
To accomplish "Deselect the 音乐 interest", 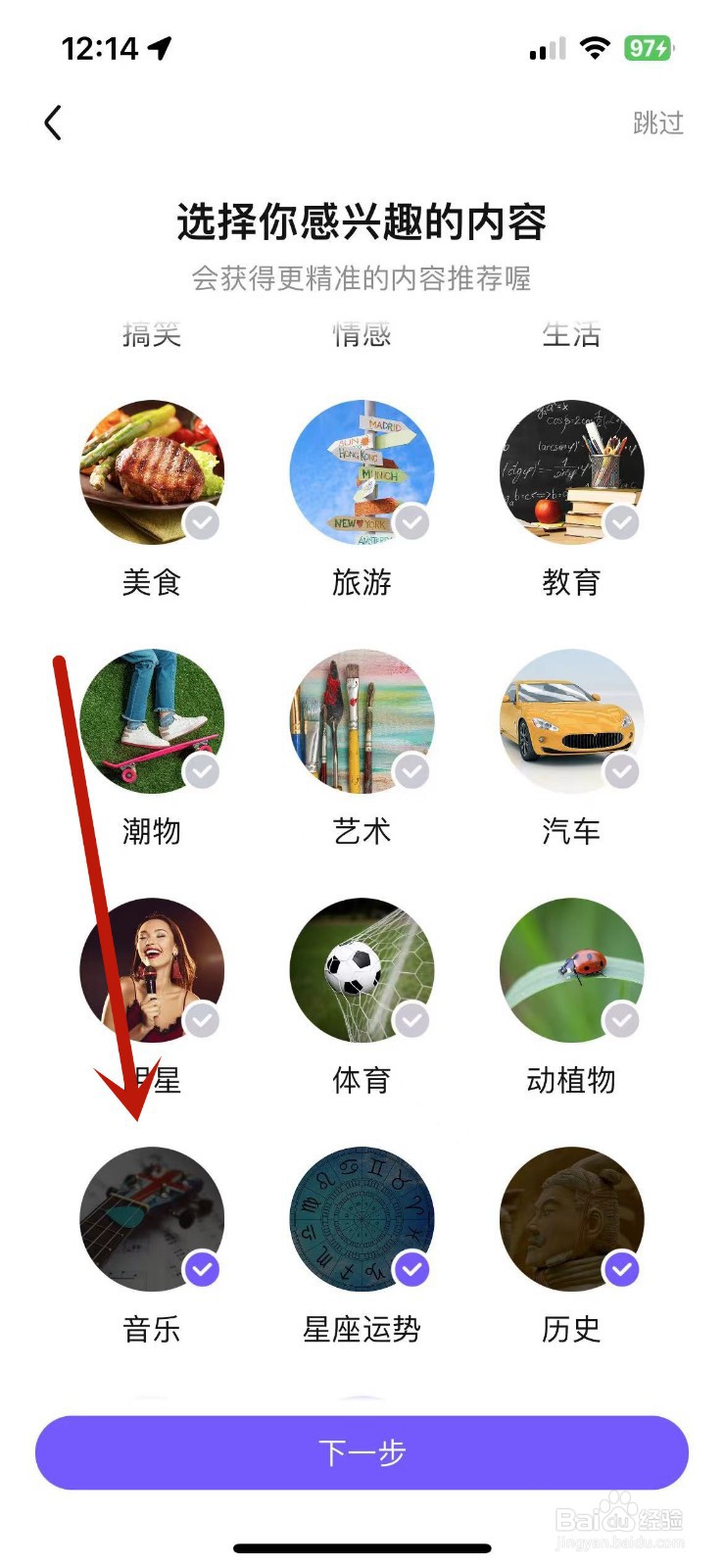I will pos(152,1219).
